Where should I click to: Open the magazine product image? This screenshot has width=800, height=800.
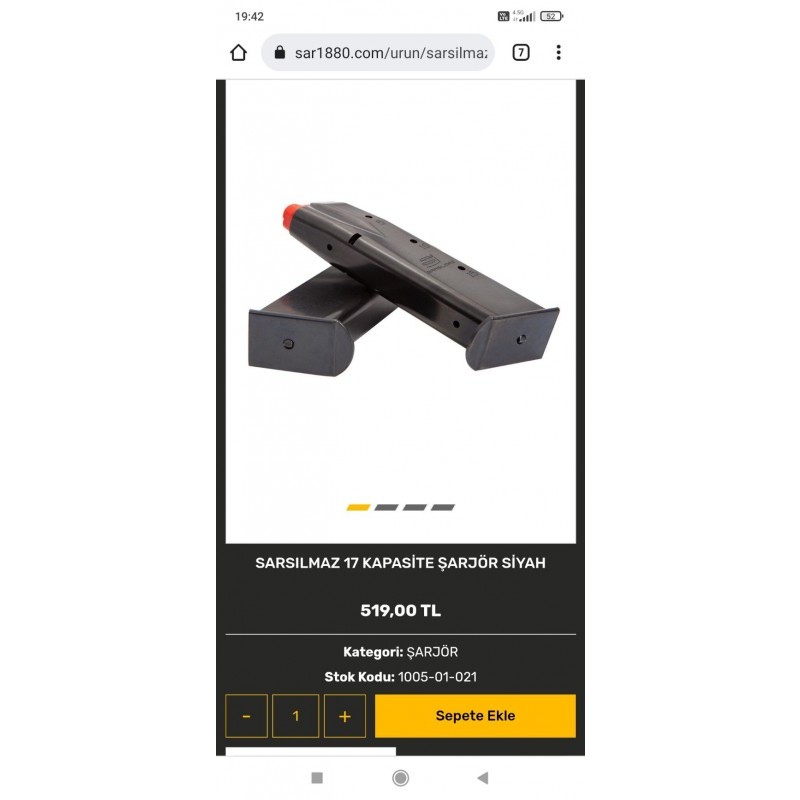click(400, 290)
